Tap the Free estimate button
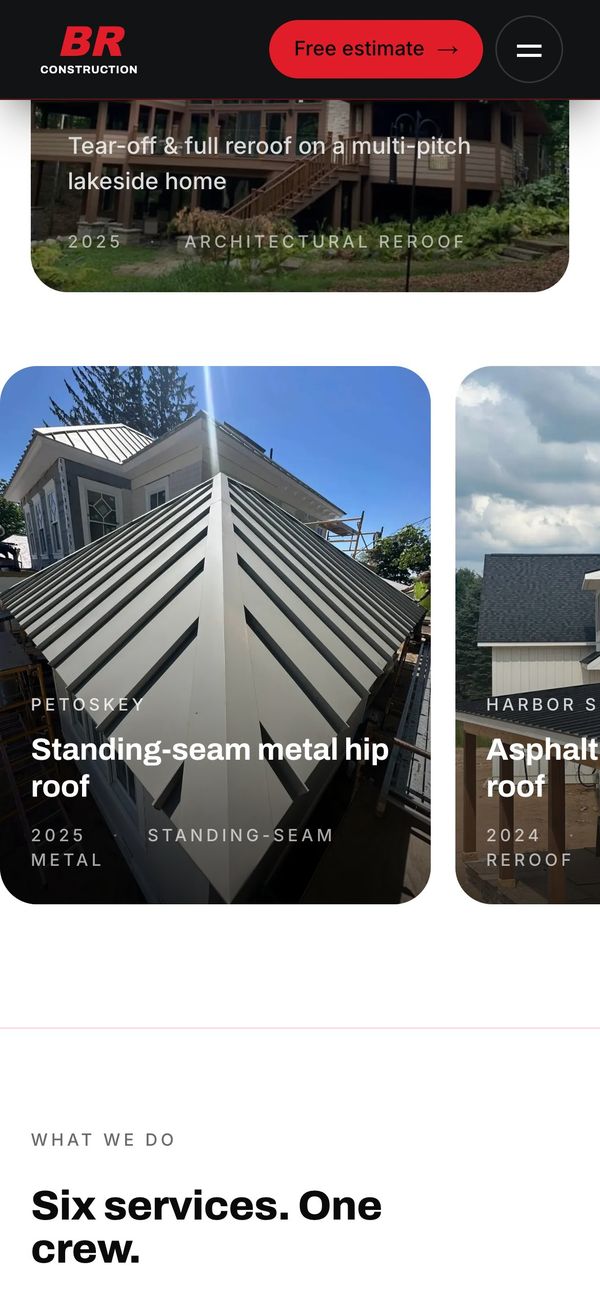This screenshot has width=600, height=1298. coord(376,49)
